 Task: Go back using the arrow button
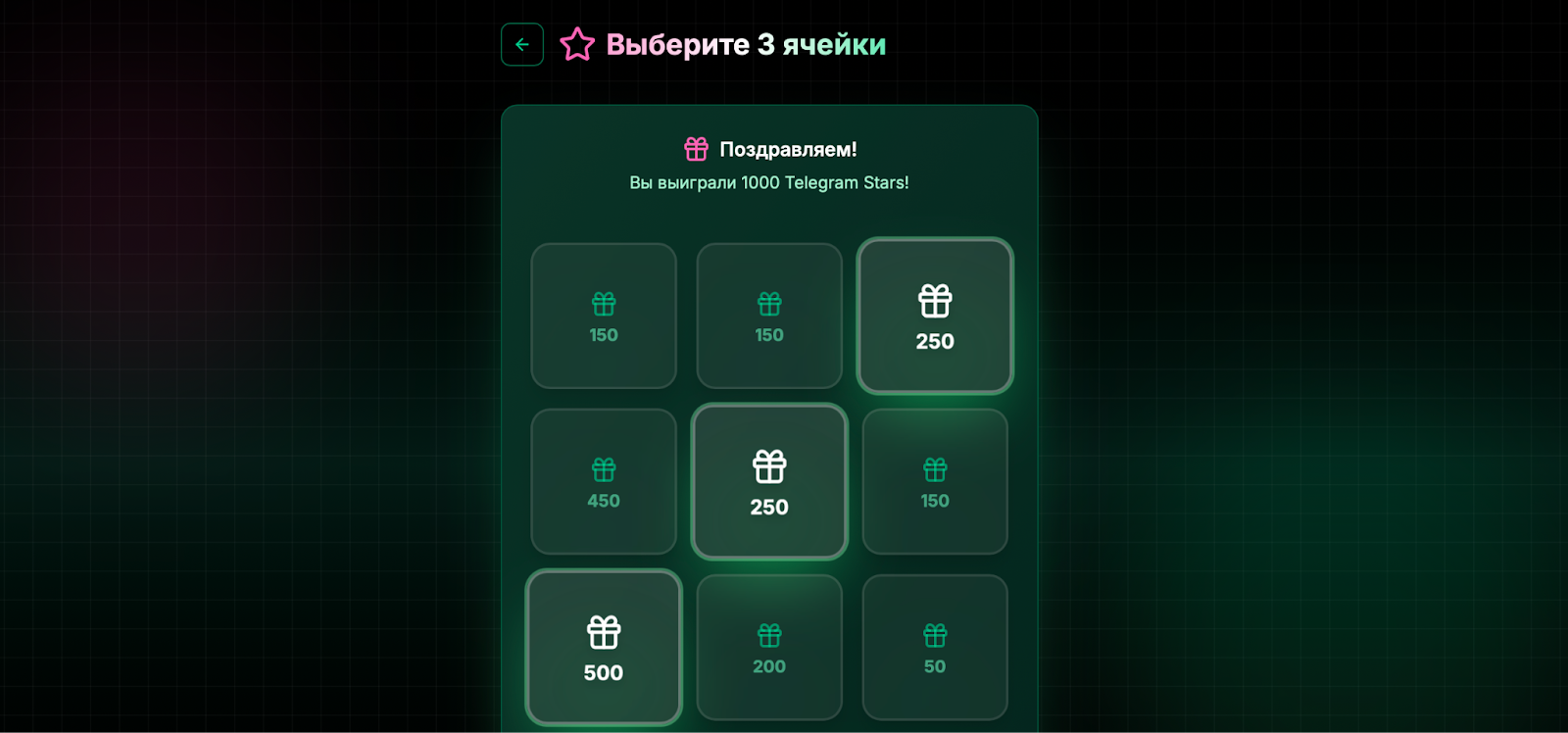[x=522, y=44]
